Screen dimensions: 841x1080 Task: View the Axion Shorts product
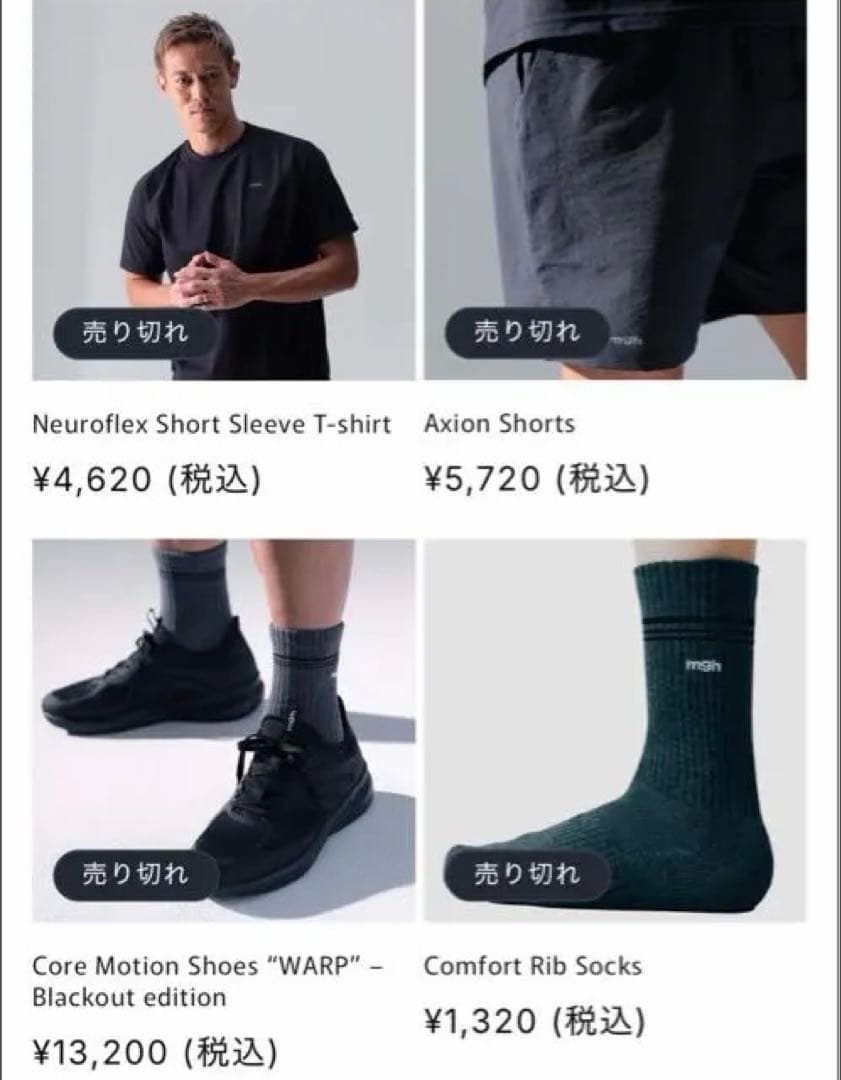(499, 424)
